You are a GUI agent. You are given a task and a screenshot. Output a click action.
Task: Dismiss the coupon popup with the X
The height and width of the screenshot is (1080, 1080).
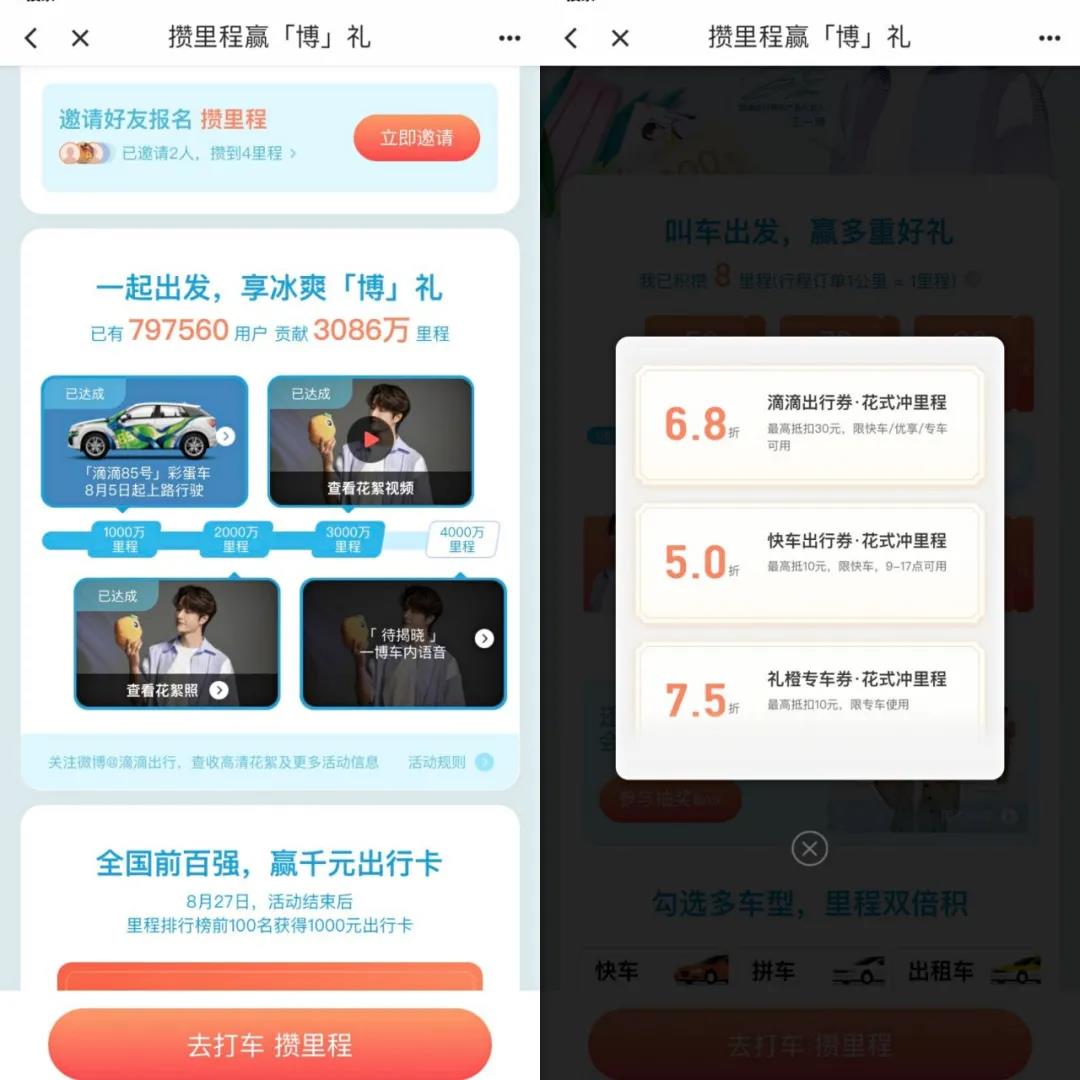pyautogui.click(x=809, y=849)
